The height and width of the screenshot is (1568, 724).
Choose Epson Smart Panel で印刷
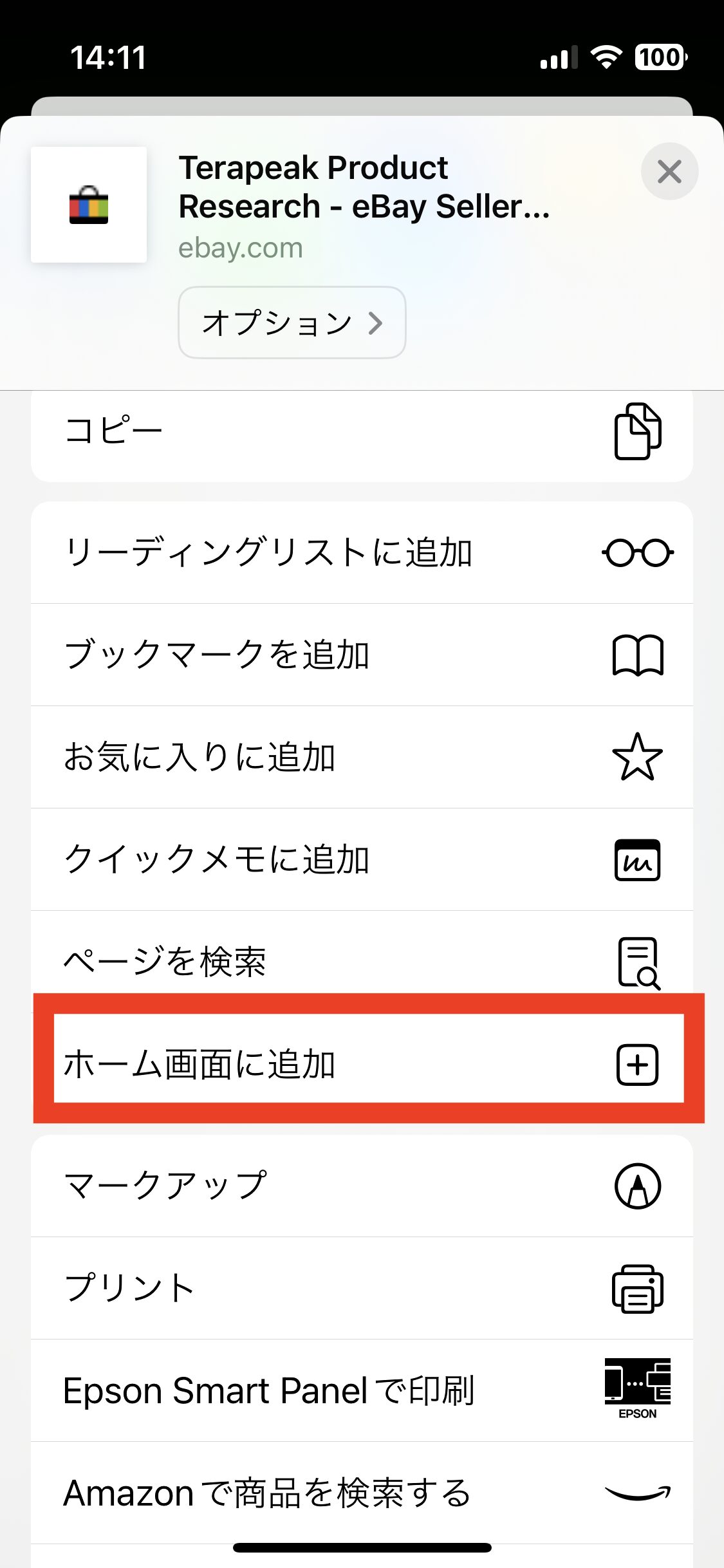pos(362,1390)
